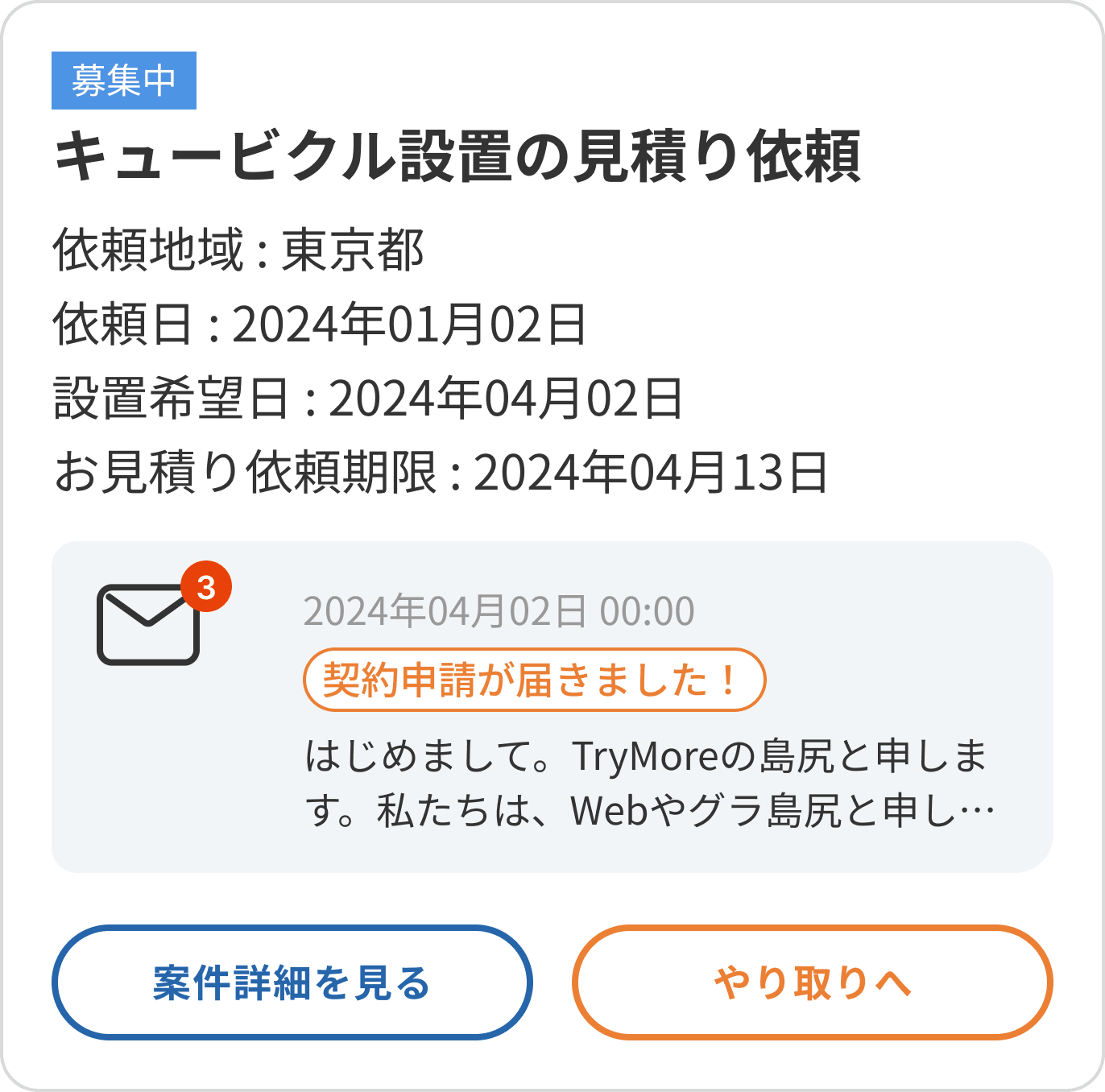Open the TryMore message preview card
The height and width of the screenshot is (1092, 1105).
(x=552, y=707)
